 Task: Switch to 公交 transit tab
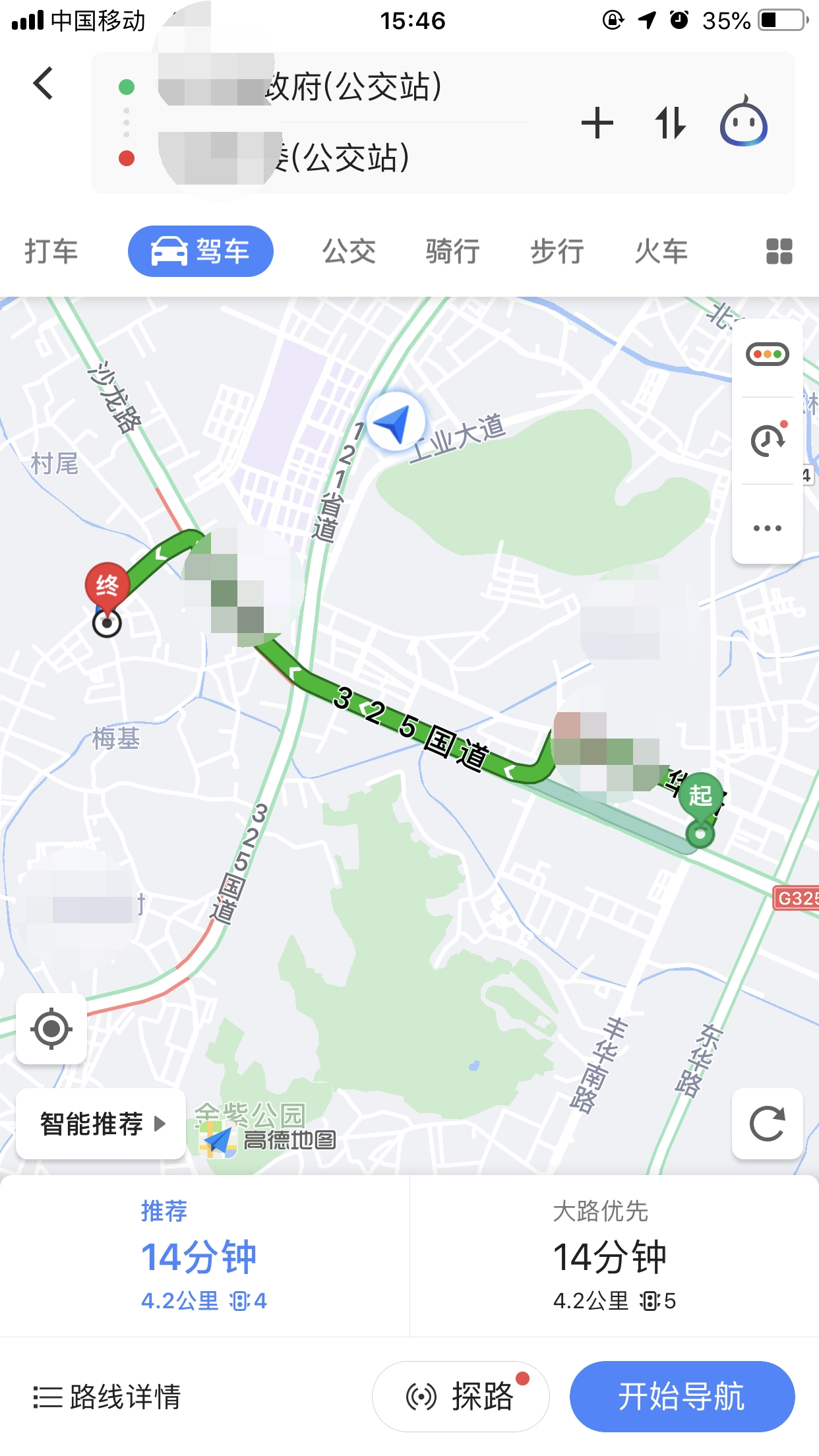pos(349,251)
